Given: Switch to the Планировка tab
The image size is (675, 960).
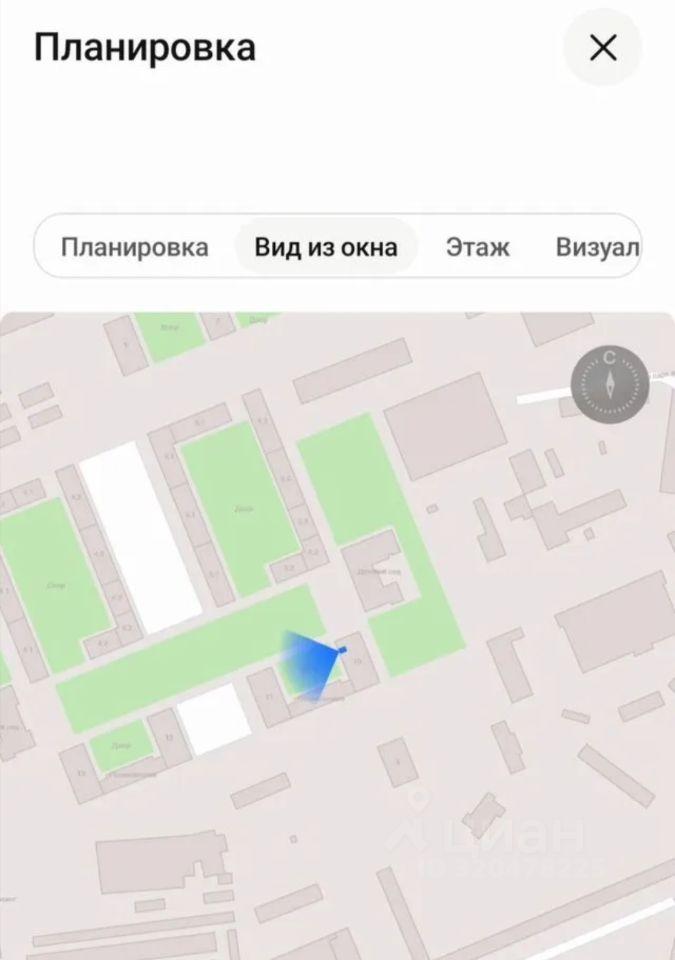Looking at the screenshot, I should coord(135,247).
